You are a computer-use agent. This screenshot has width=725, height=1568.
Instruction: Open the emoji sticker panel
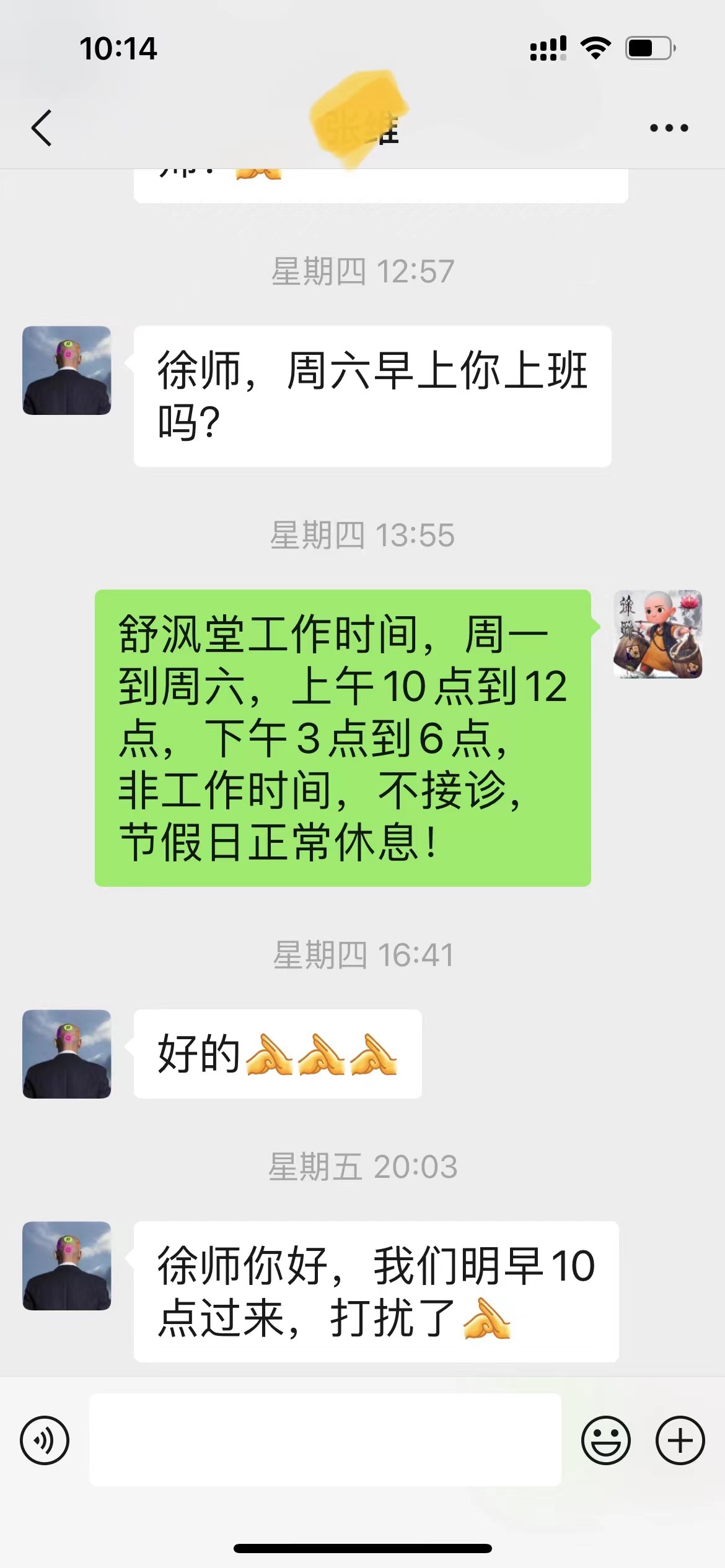[x=605, y=1440]
